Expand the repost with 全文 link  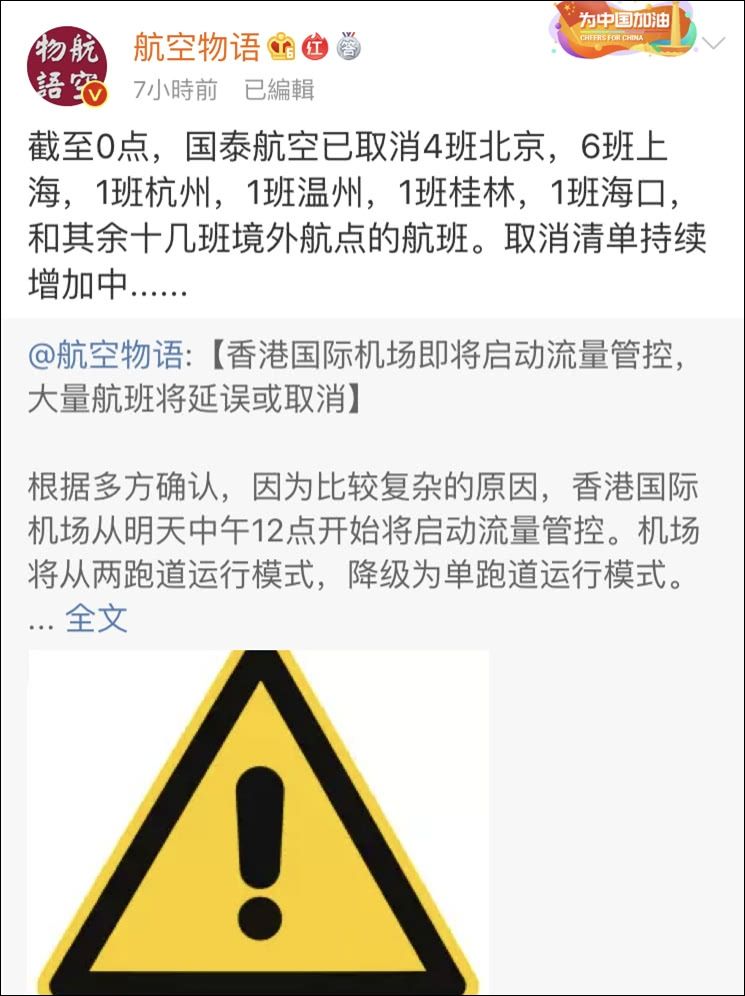[96, 618]
